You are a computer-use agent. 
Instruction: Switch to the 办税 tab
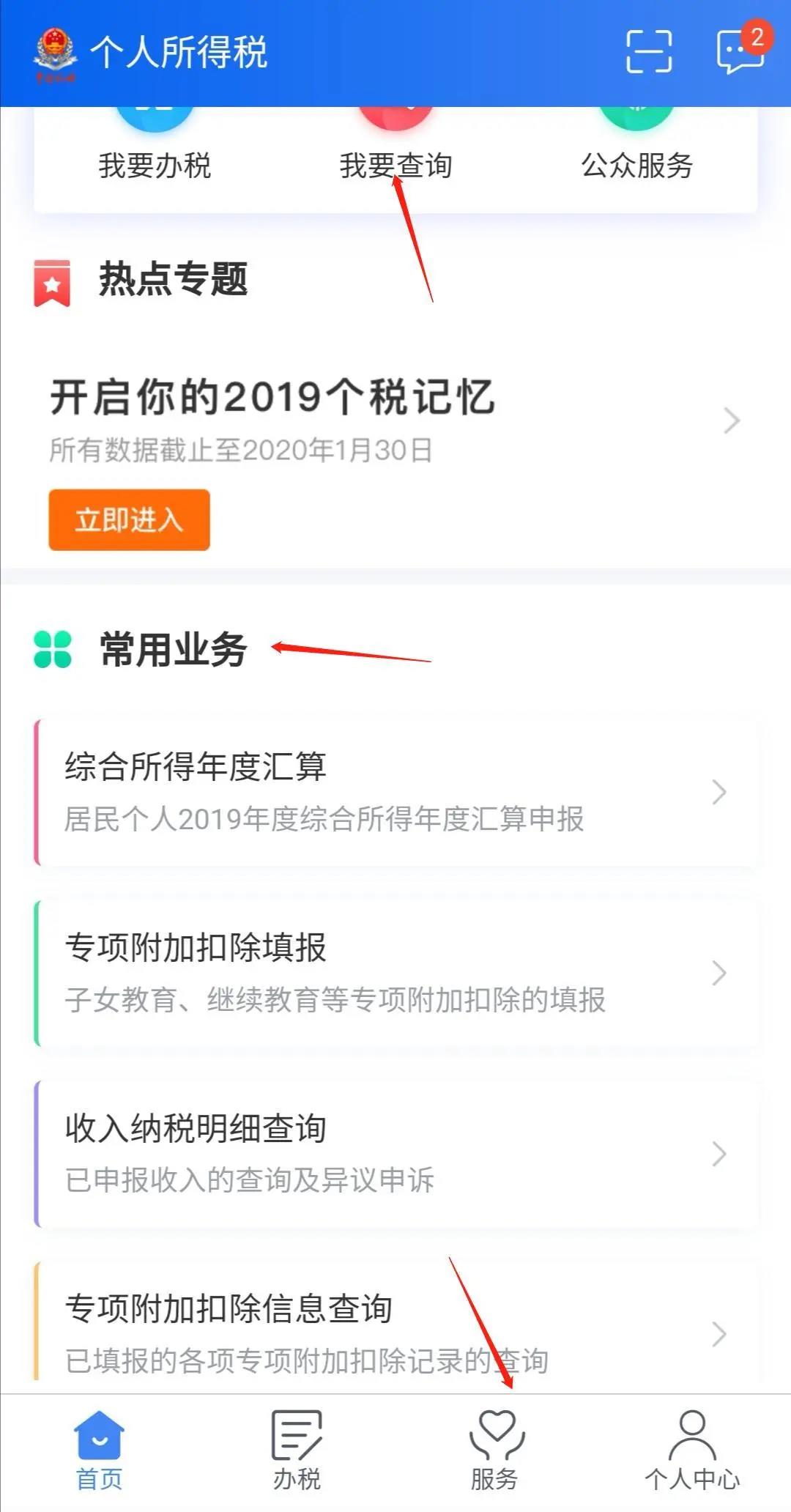297,1451
